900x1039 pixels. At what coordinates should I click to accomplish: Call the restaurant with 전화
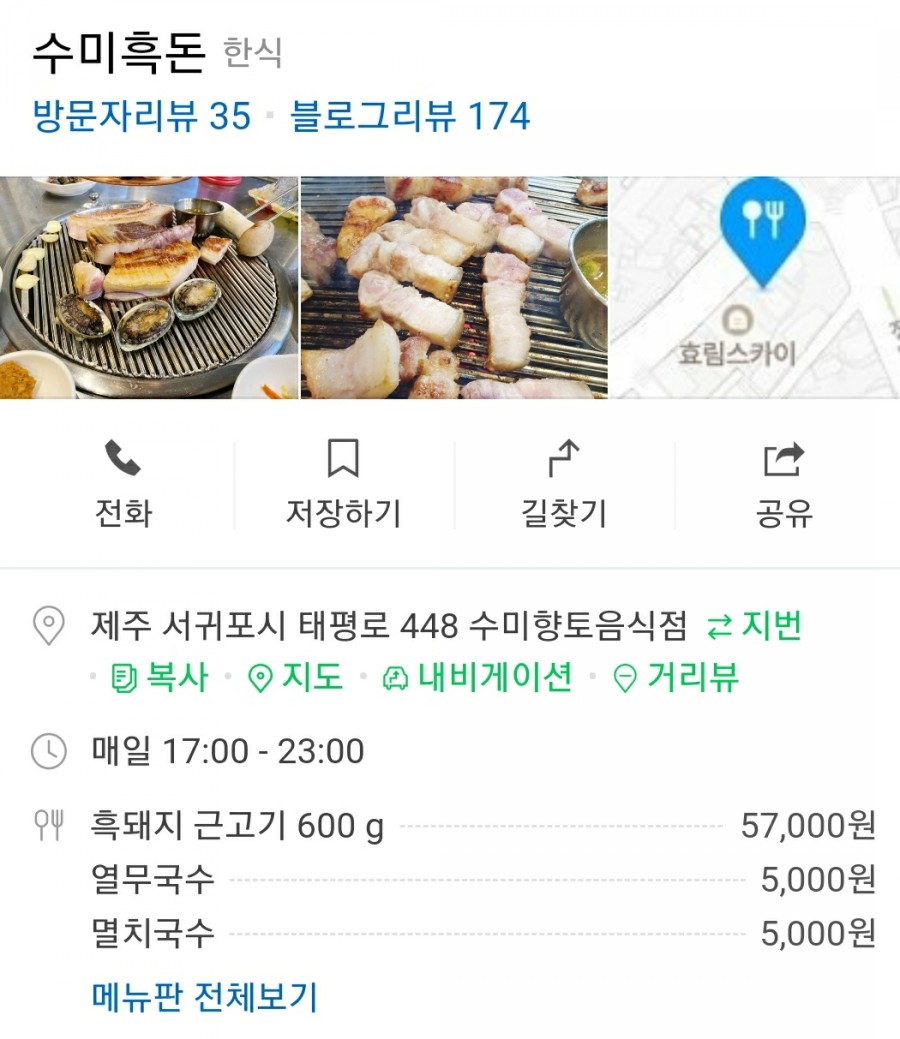(x=123, y=485)
